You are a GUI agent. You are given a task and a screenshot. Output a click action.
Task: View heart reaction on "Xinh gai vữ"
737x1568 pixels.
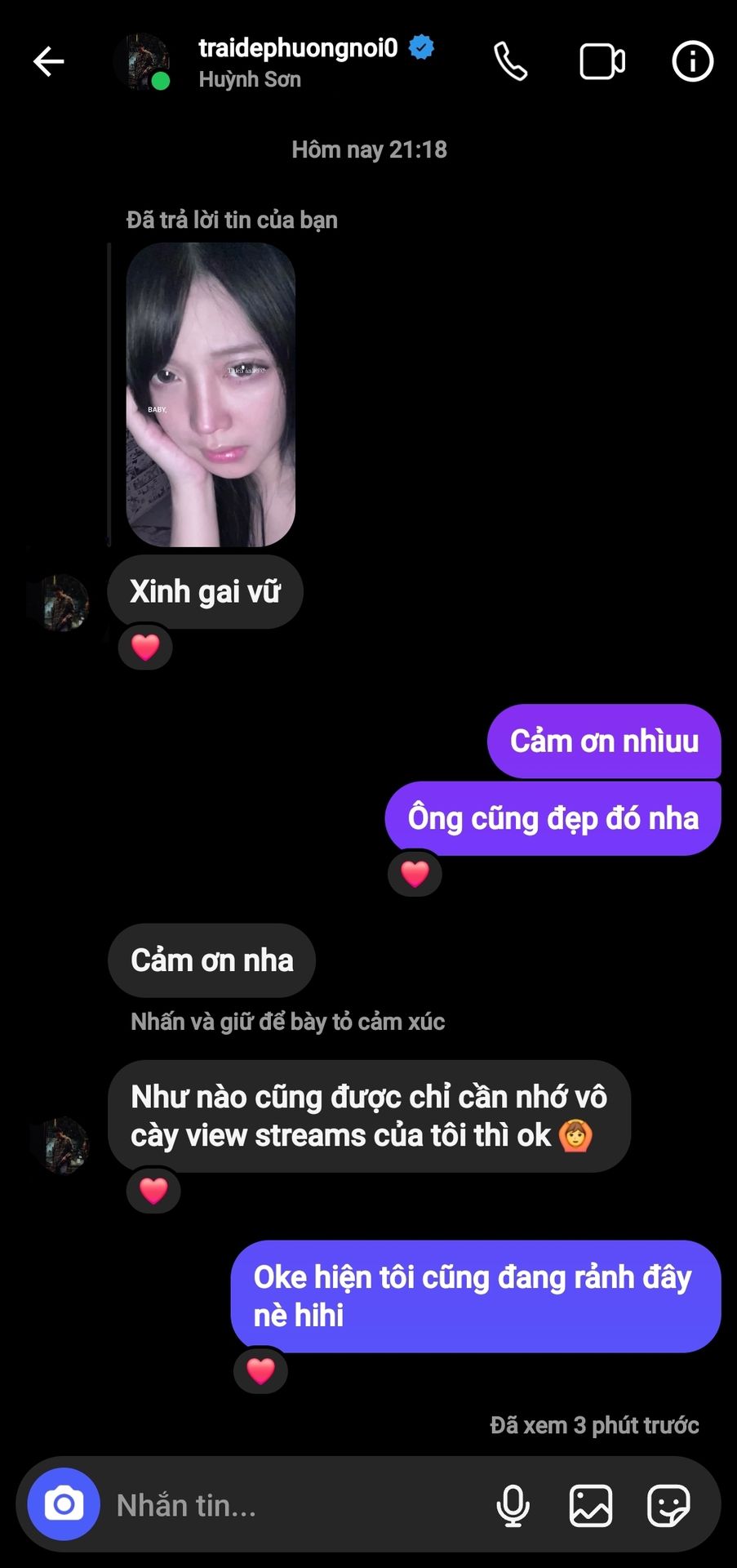(x=145, y=647)
